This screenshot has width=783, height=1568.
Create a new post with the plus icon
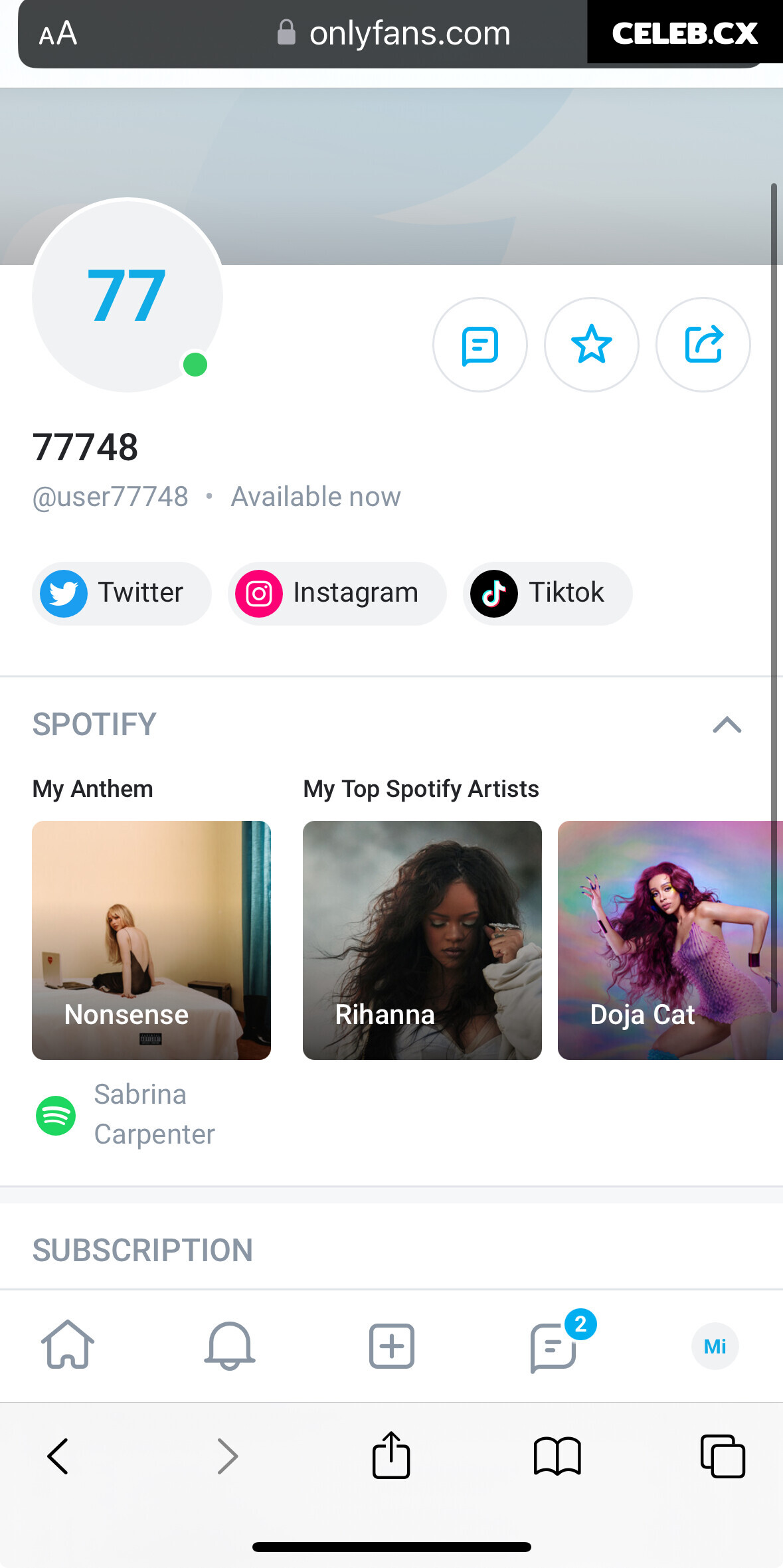[x=391, y=1346]
